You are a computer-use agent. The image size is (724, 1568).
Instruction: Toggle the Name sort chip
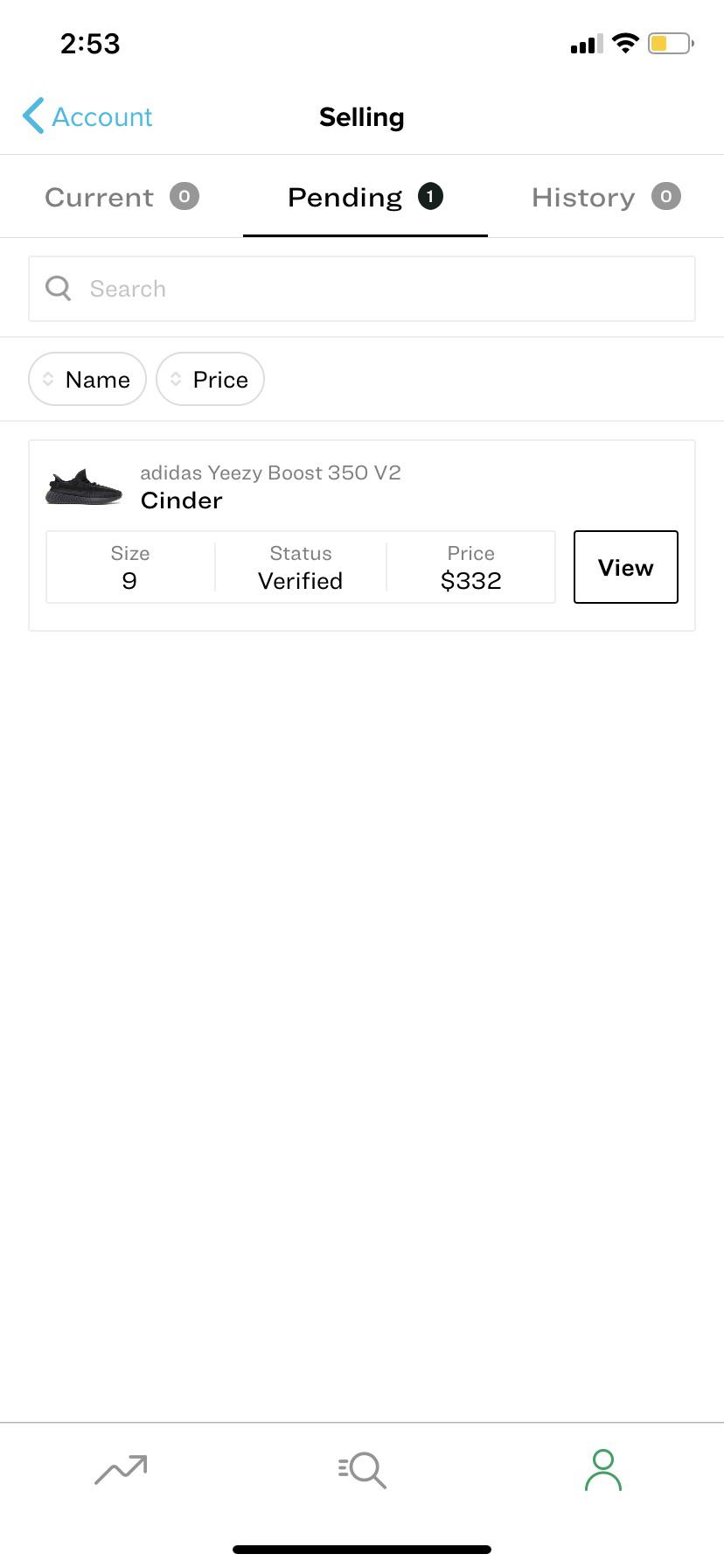[87, 379]
